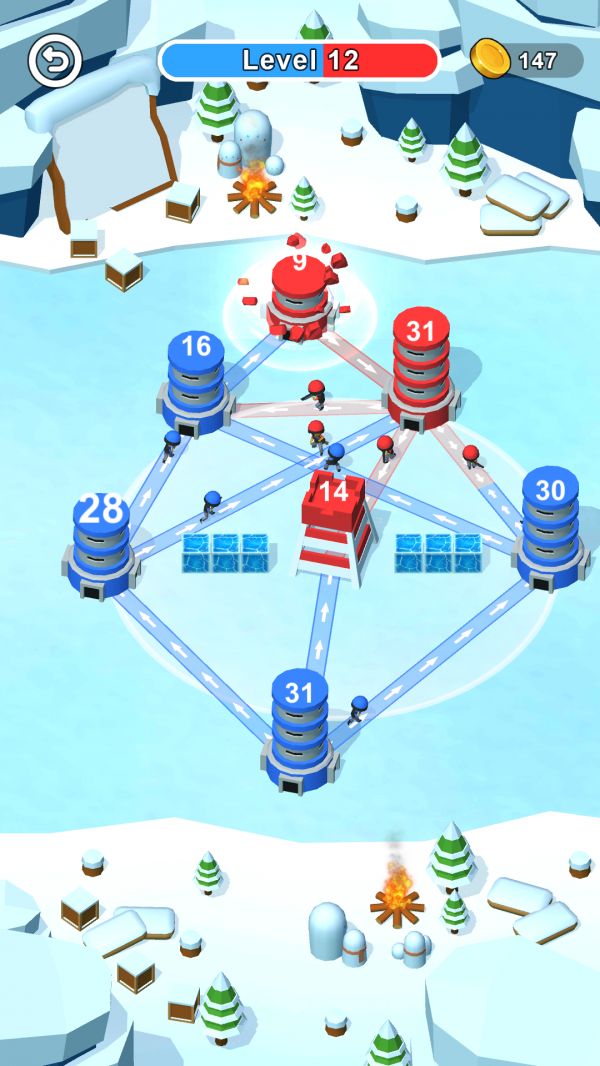Select the blue tower with 16 troops
This screenshot has height=1066, width=600.
(x=196, y=385)
